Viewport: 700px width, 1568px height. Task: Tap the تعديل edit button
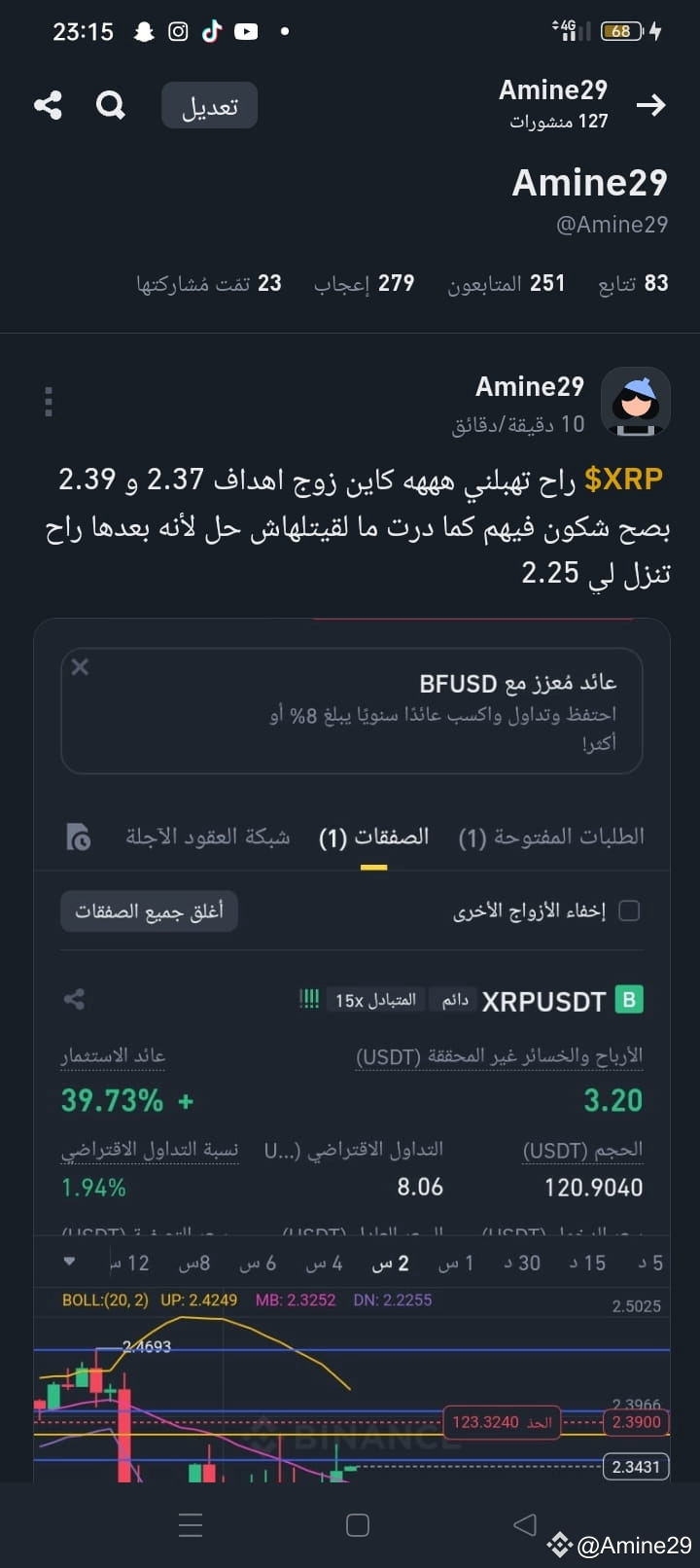coord(209,107)
